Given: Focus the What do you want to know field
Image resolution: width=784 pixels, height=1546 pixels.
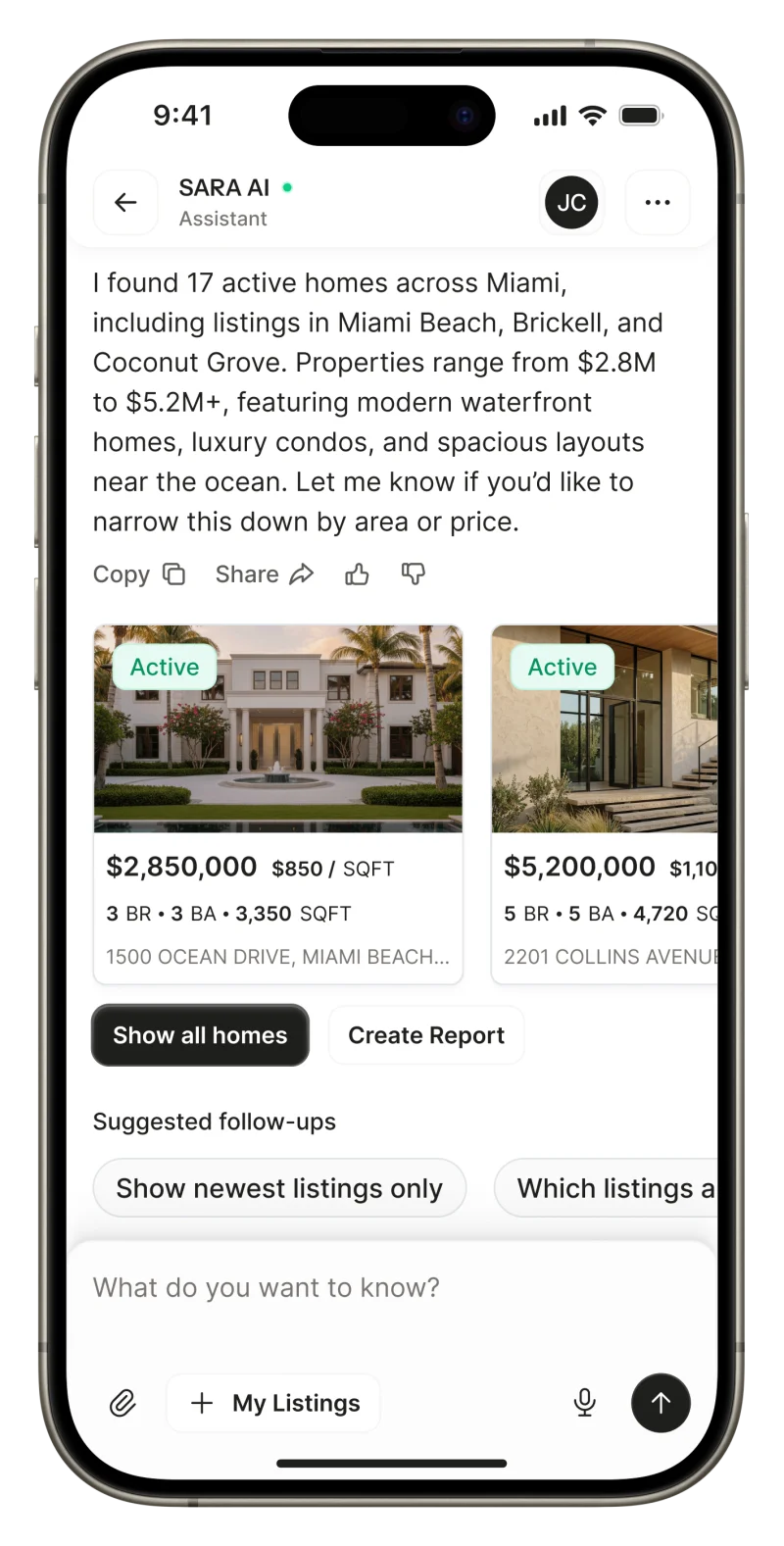Looking at the screenshot, I should (392, 1287).
